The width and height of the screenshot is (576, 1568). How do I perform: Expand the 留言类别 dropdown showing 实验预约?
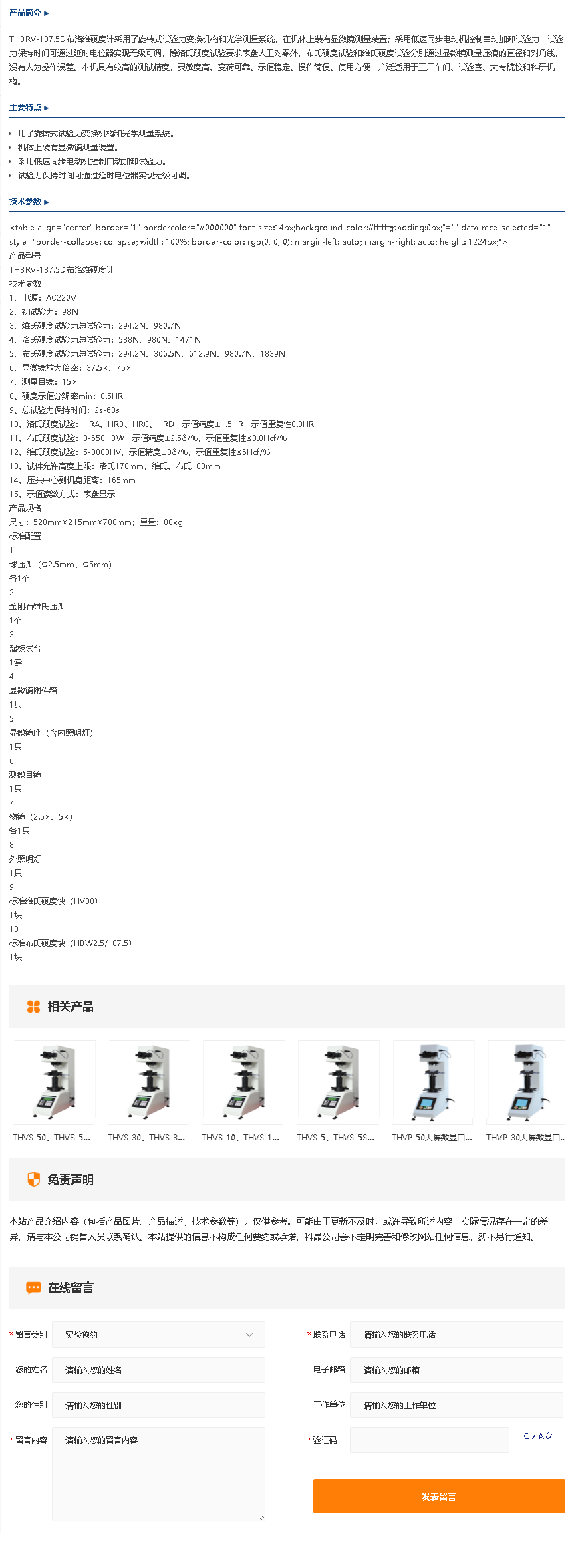pos(158,1334)
